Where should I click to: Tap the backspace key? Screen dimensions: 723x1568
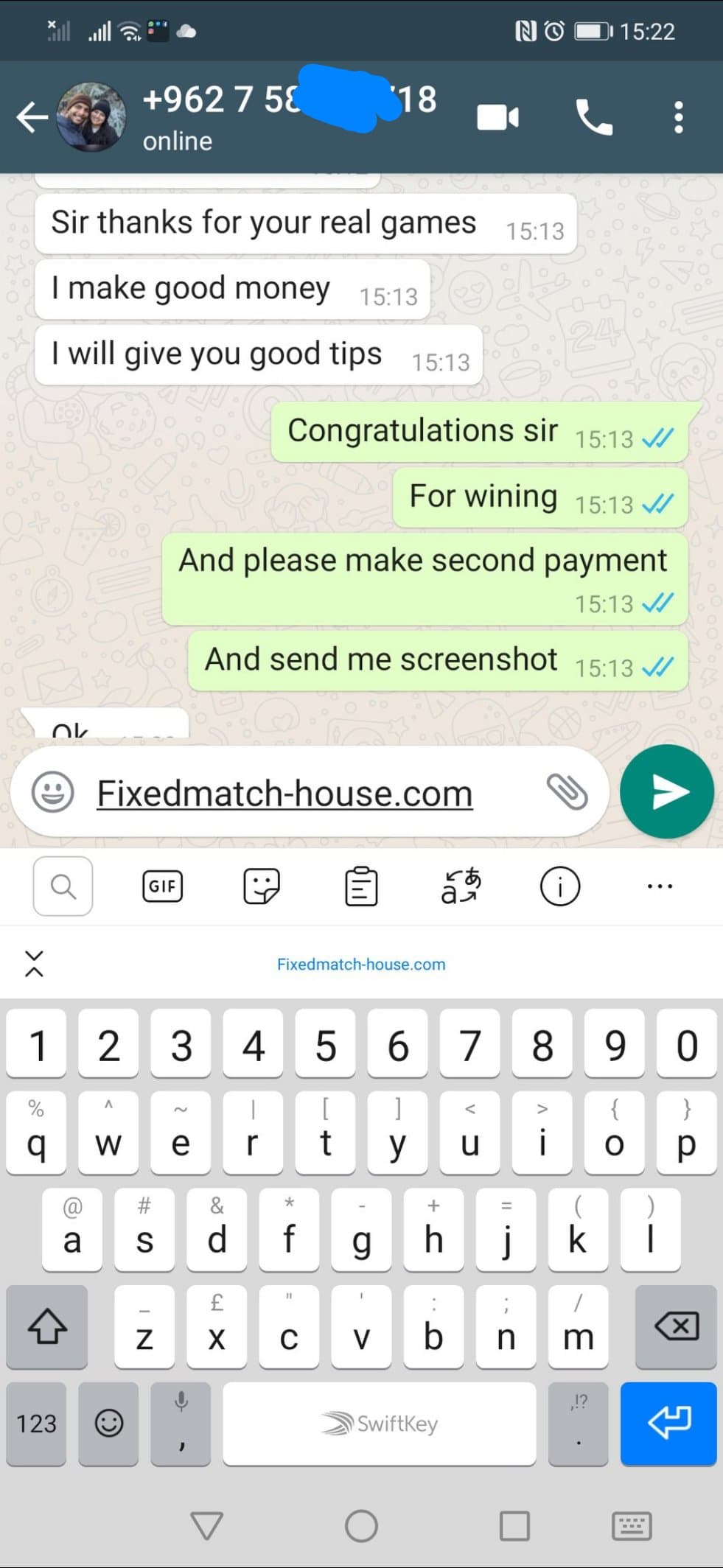point(677,1326)
